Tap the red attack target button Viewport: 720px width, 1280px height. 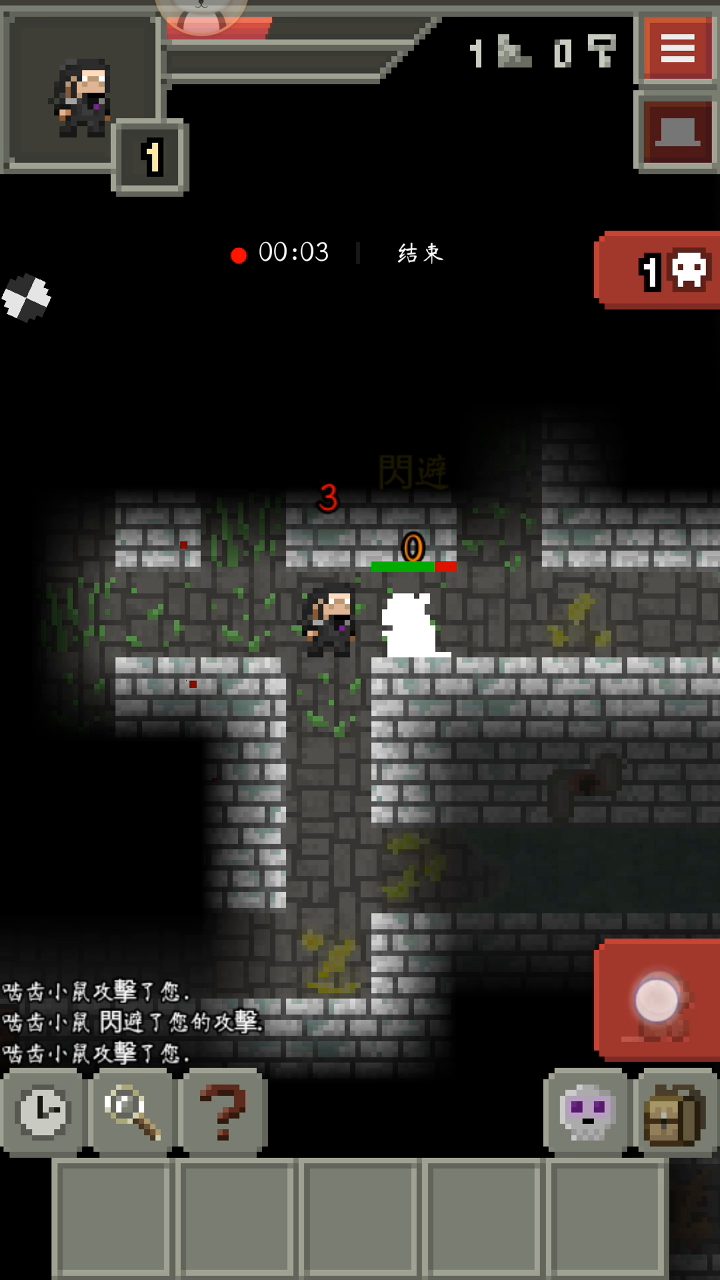point(657,1000)
